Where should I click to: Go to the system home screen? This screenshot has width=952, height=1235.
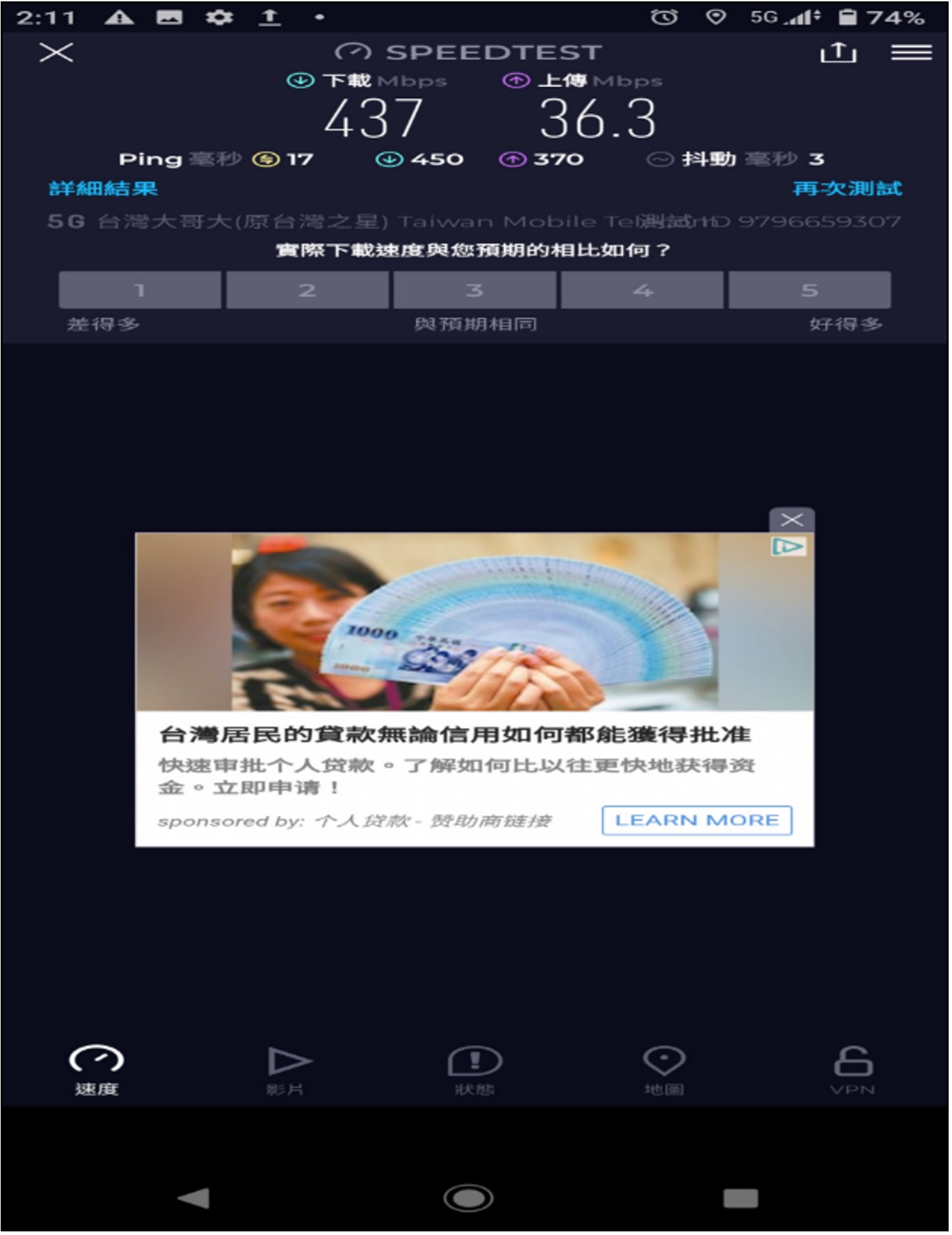click(x=468, y=1199)
